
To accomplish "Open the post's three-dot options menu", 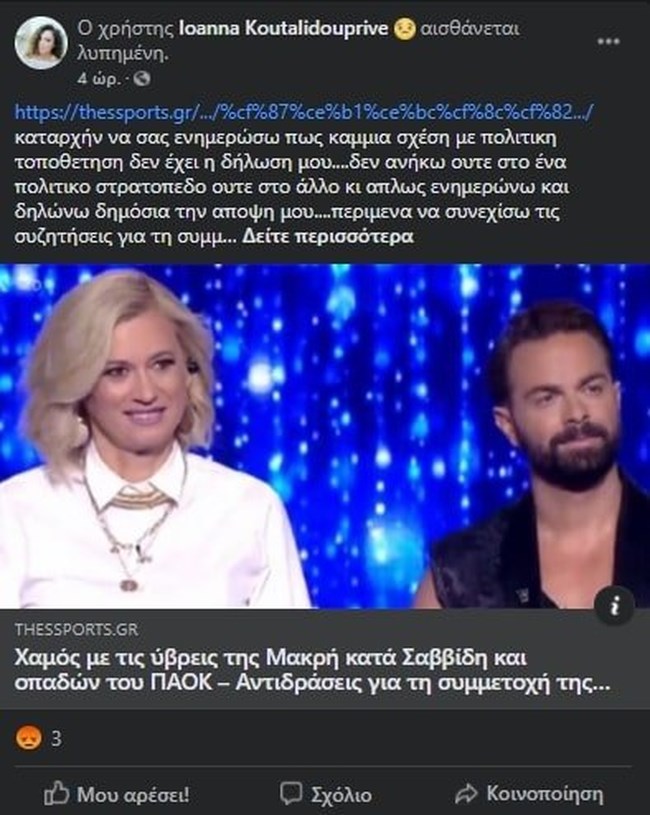I will point(606,43).
